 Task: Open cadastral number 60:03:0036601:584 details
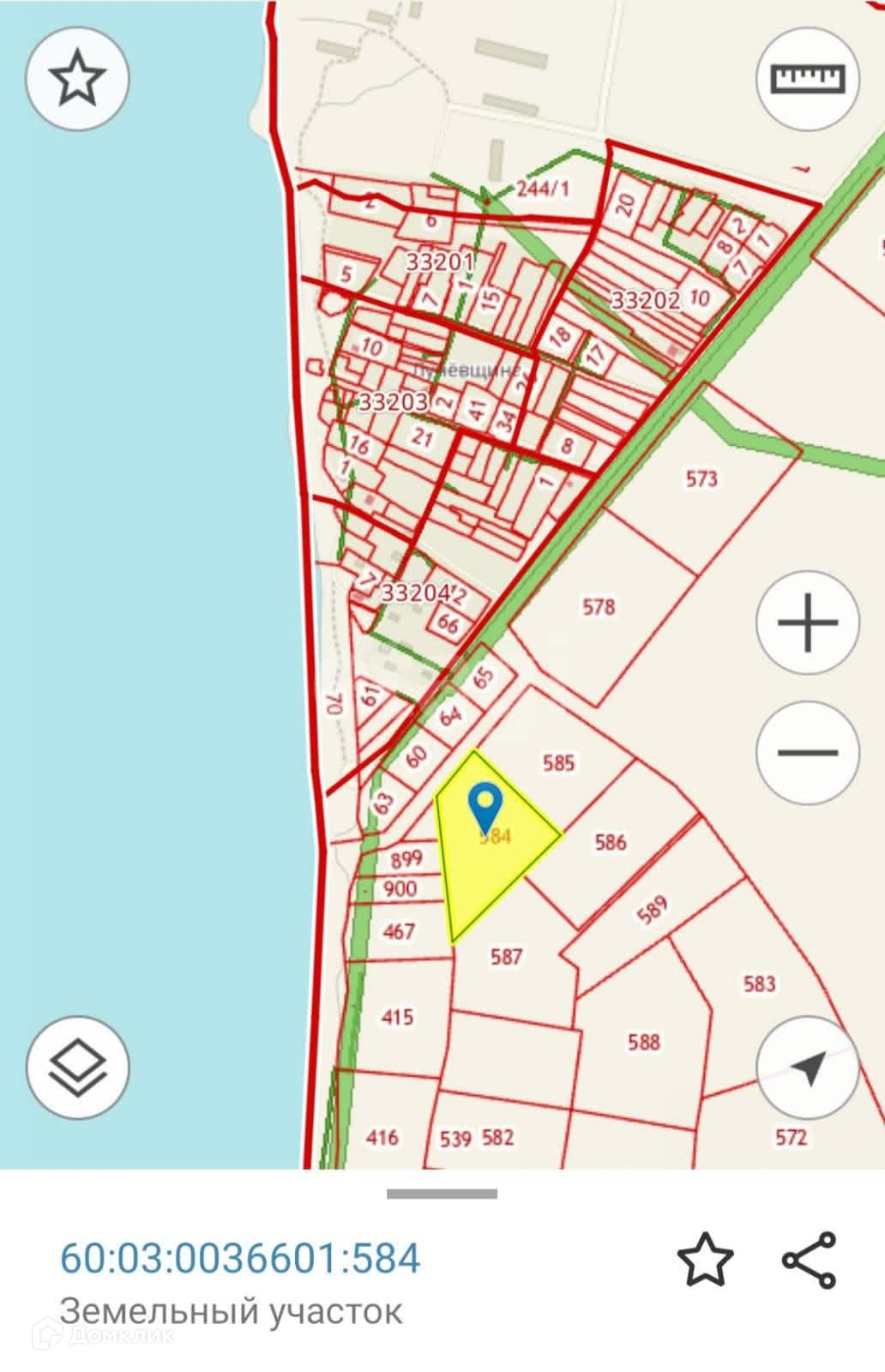(x=240, y=1259)
